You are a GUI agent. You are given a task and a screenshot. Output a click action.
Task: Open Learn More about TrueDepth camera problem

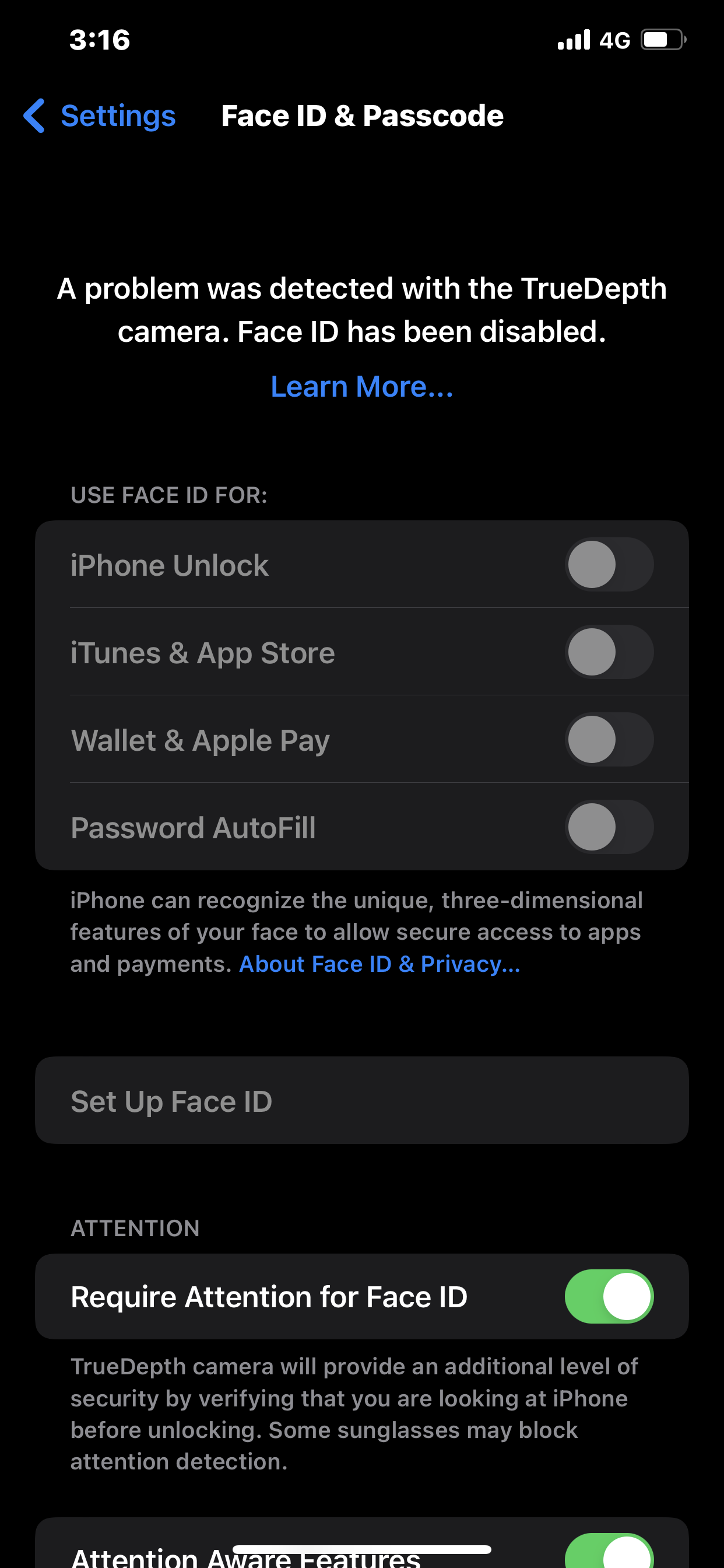pos(361,387)
